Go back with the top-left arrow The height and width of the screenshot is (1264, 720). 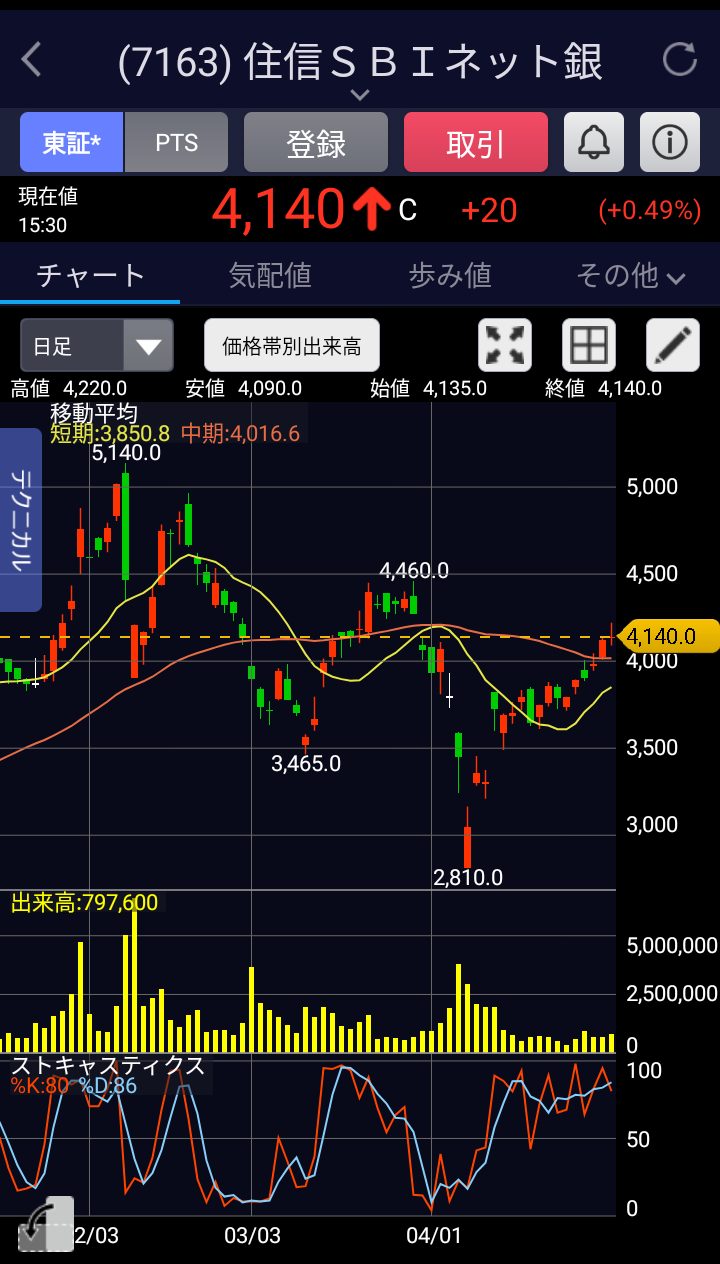coord(32,60)
